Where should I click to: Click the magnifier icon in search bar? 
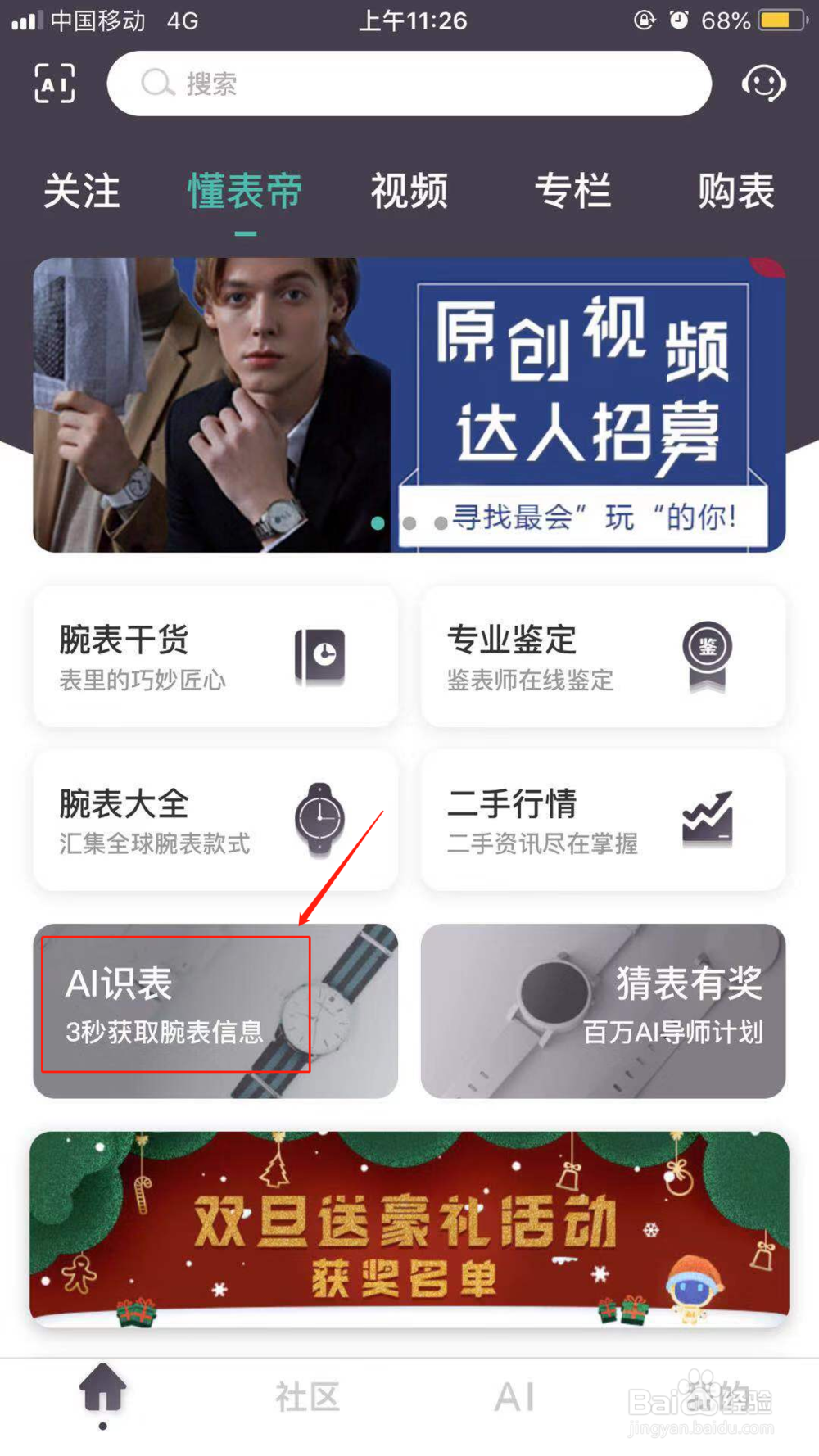coord(157,83)
